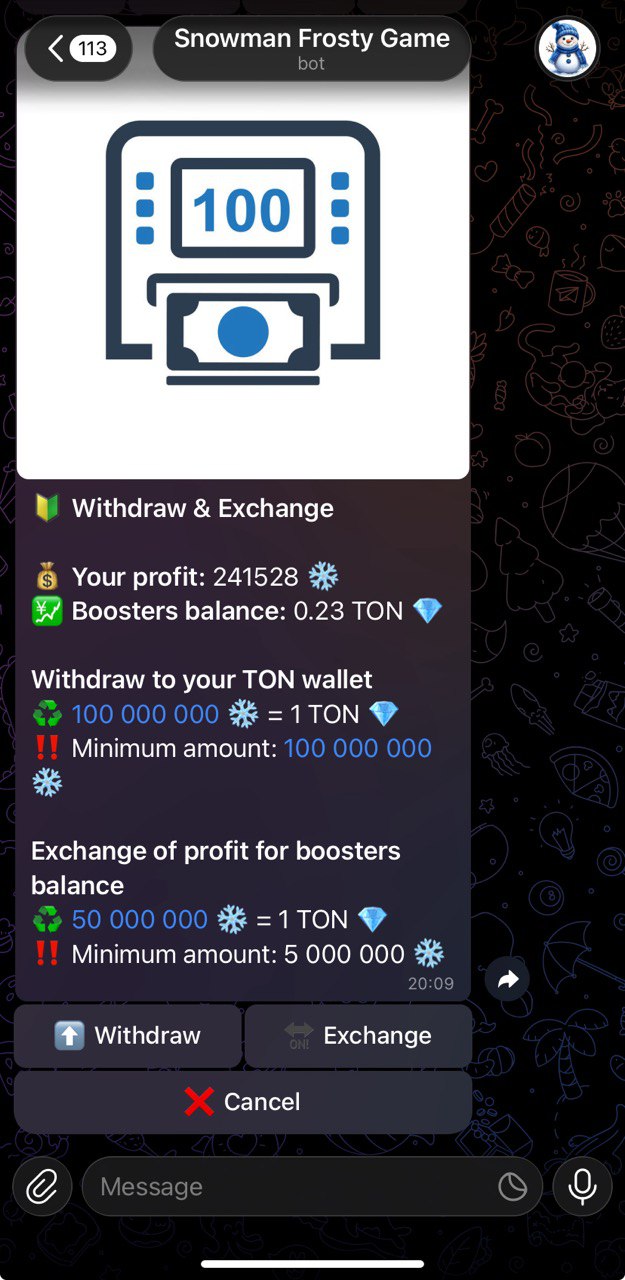
Task: Forward the Withdraw & Exchange message
Action: coord(507,981)
